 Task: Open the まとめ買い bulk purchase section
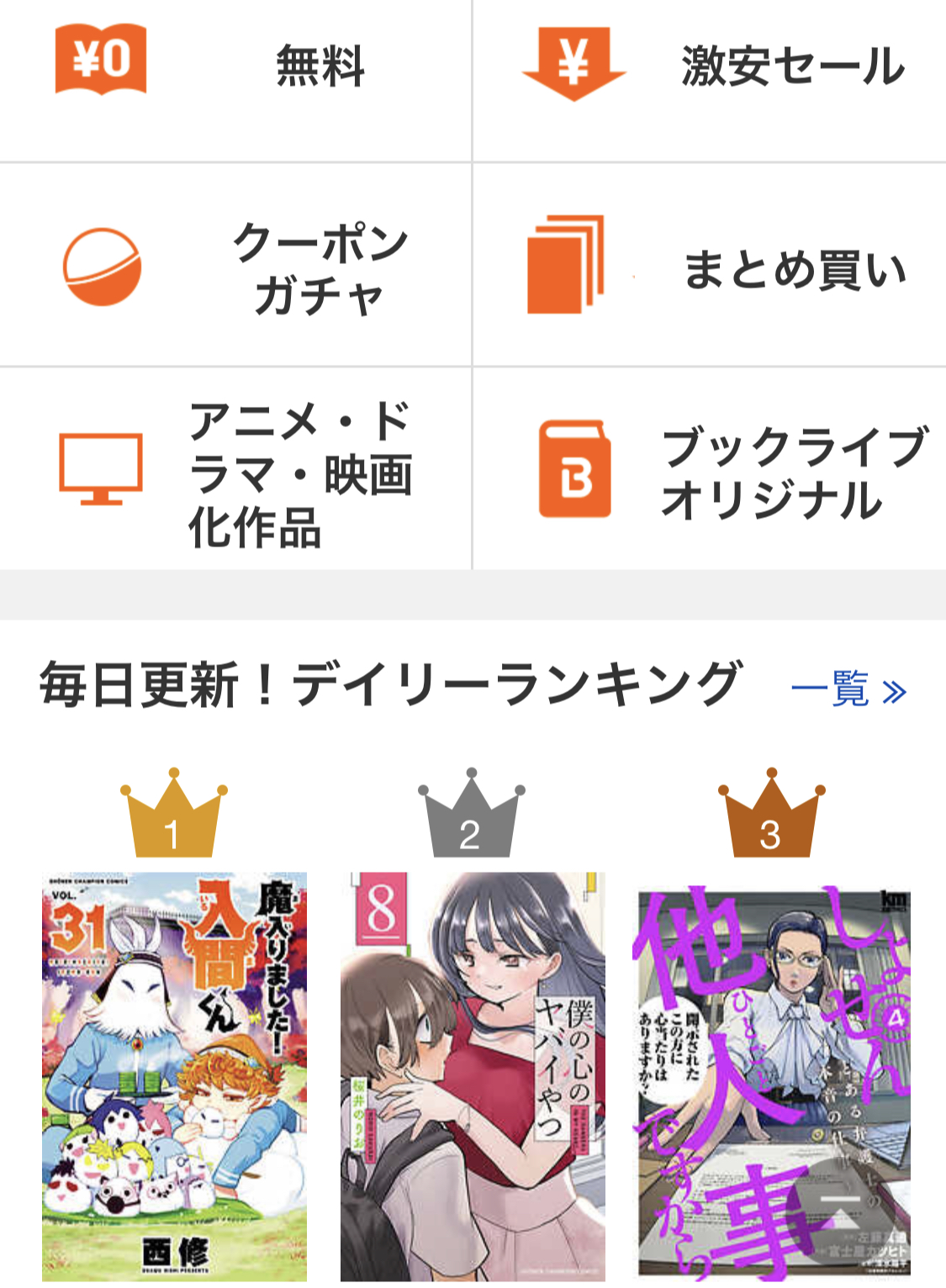click(709, 267)
